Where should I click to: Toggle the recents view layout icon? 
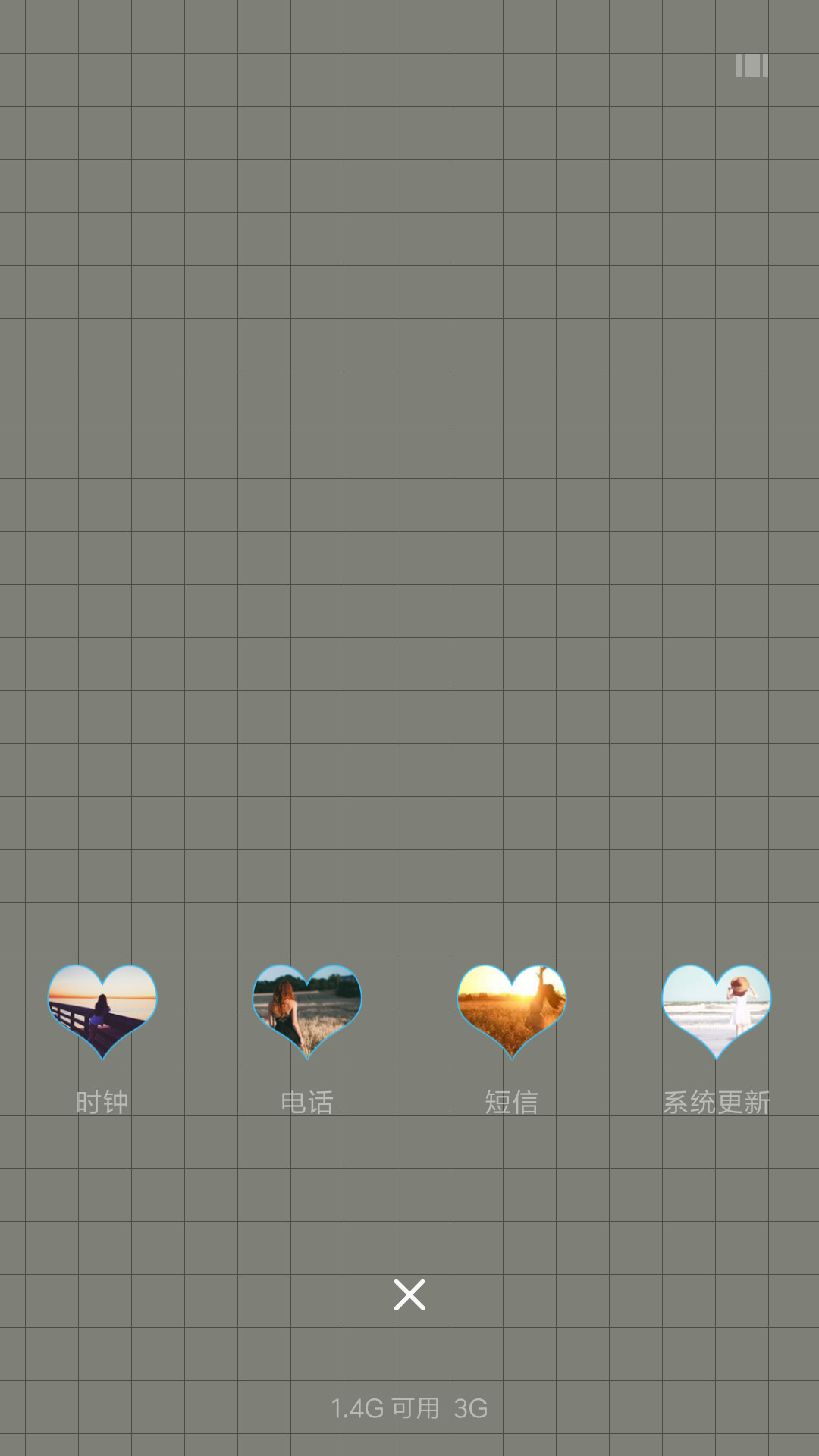click(752, 66)
